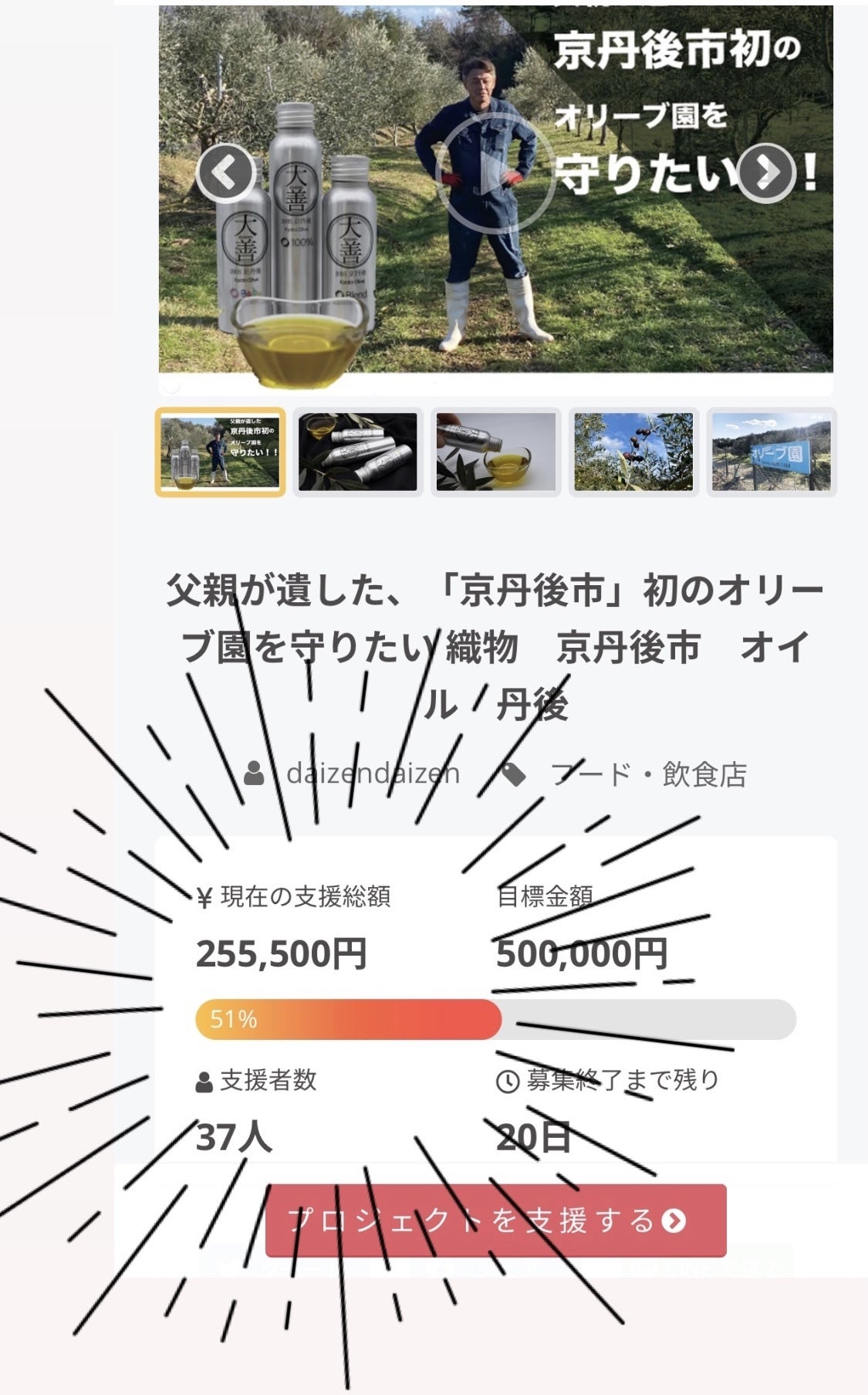The image size is (868, 1395).
Task: View the olive branch against the sky thumbnail
Action: click(633, 452)
